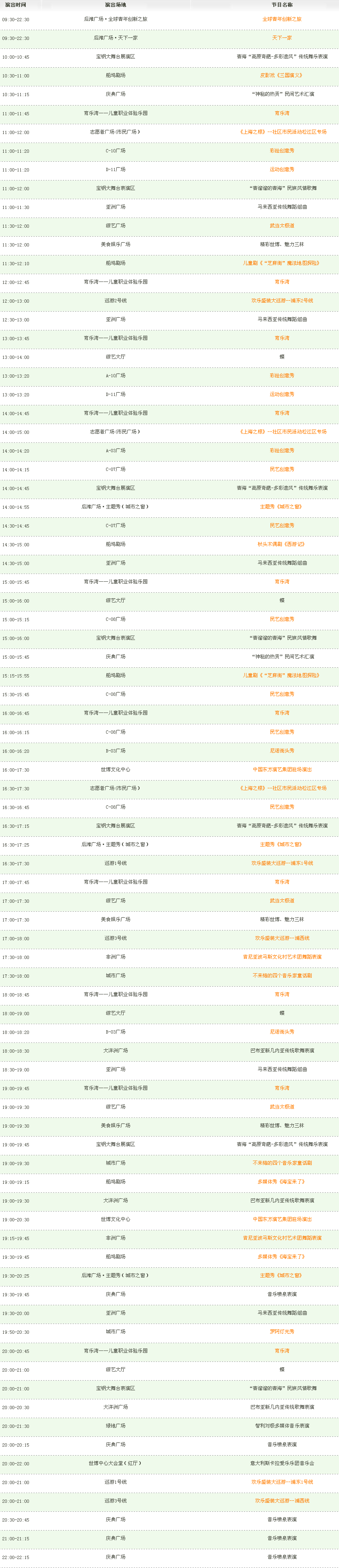The height and width of the screenshot is (1568, 339).
Task: Open 皮影戏《三国演义》 at 10:30
Action: 282,75
